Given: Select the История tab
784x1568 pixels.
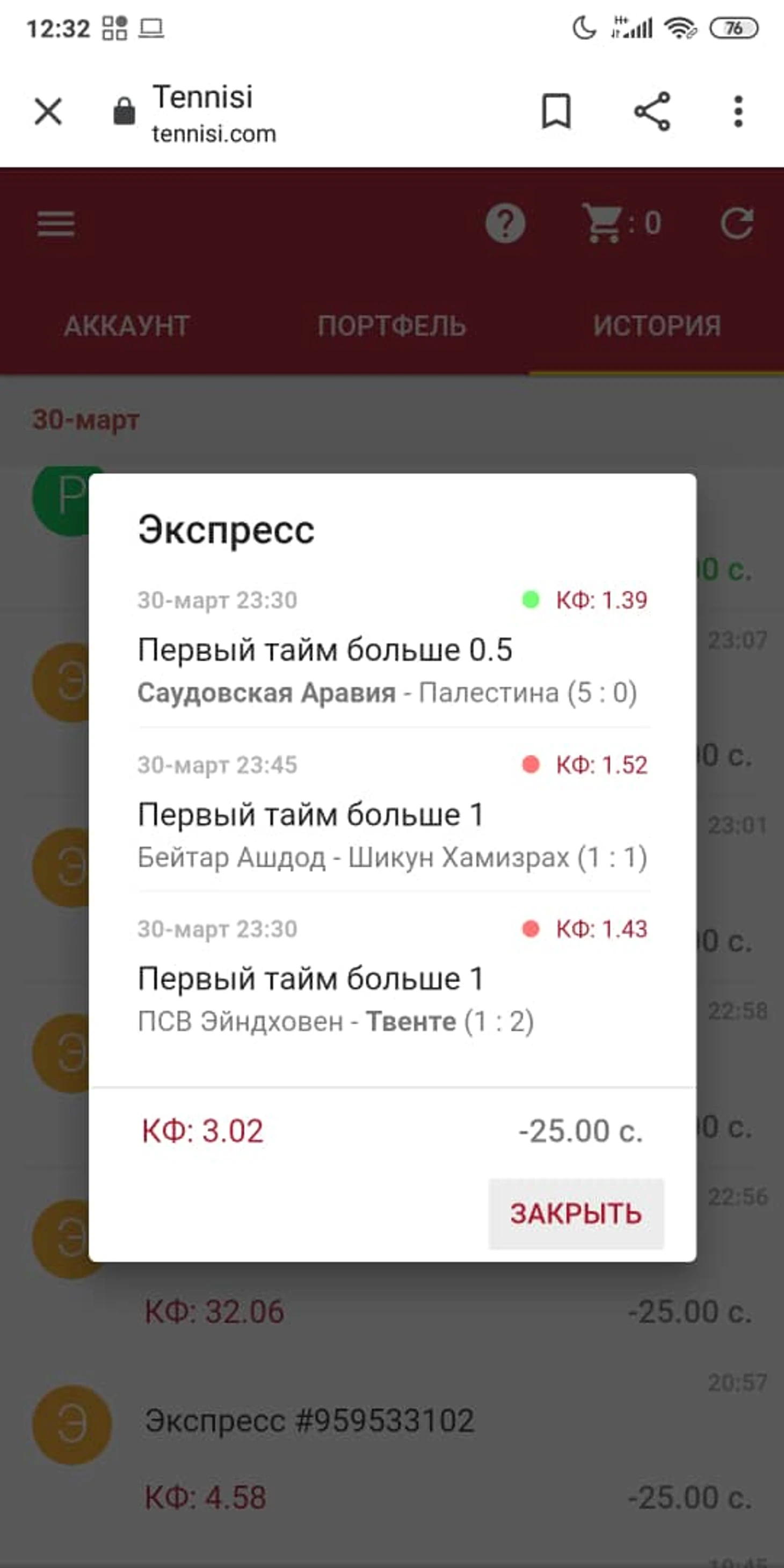Looking at the screenshot, I should point(657,326).
